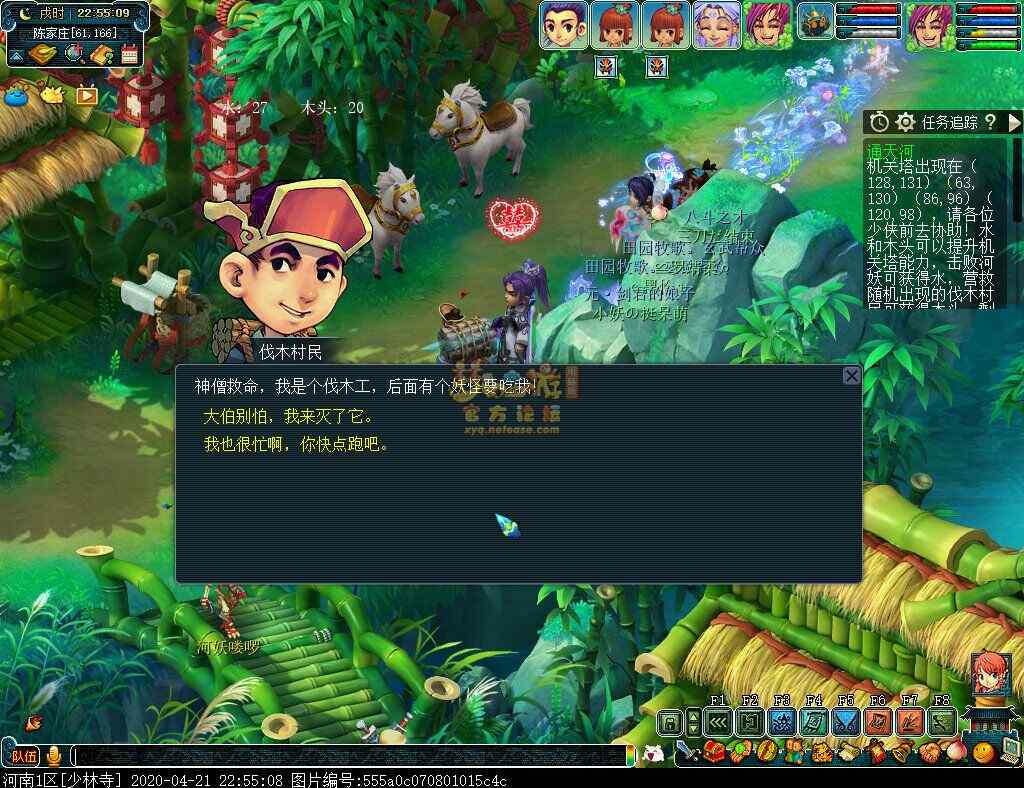Tap the orange video play icon

87,96
